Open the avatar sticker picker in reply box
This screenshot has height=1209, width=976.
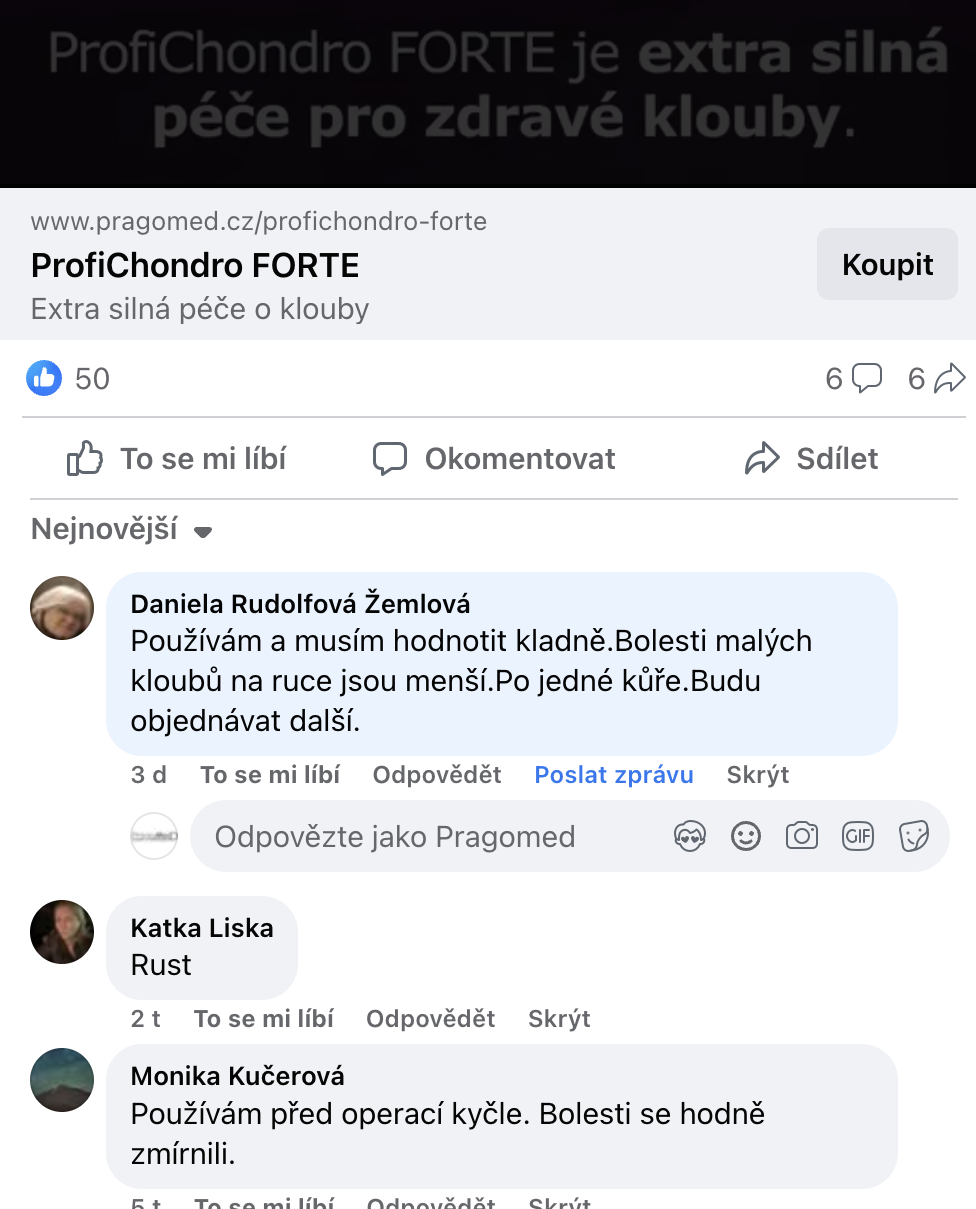click(x=690, y=836)
